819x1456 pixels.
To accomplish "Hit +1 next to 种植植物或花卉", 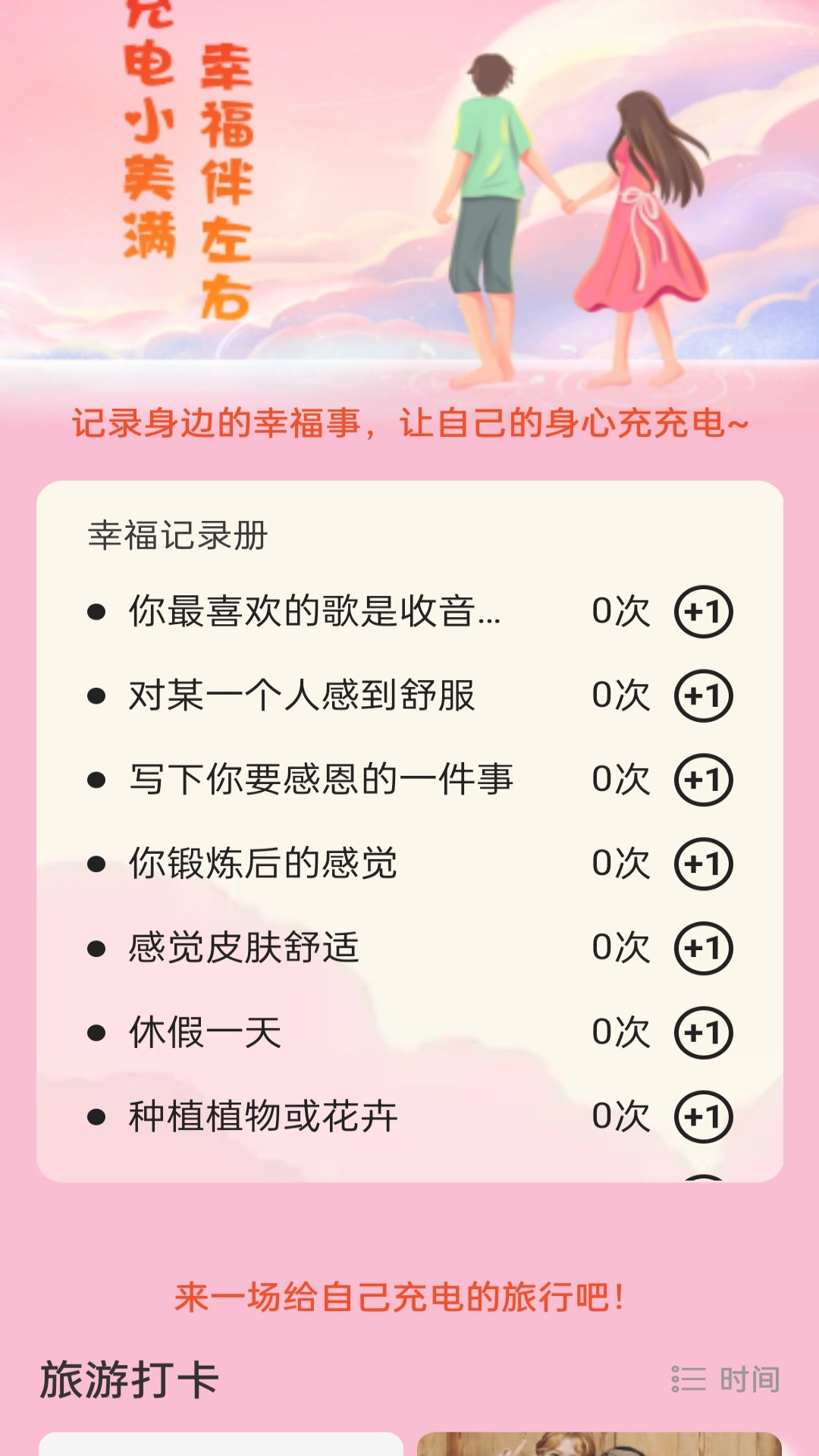I will click(703, 1116).
